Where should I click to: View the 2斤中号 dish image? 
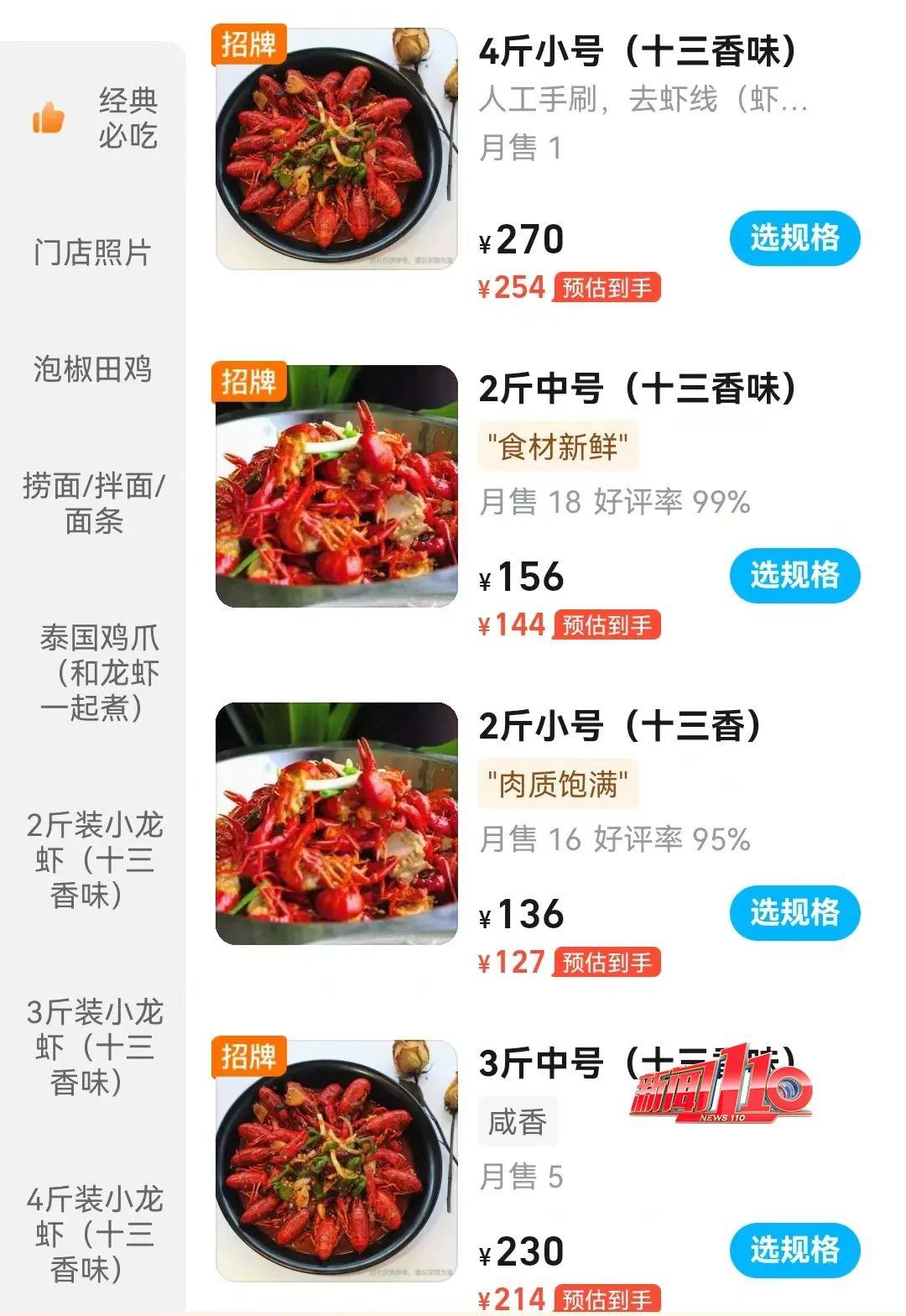pyautogui.click(x=336, y=487)
